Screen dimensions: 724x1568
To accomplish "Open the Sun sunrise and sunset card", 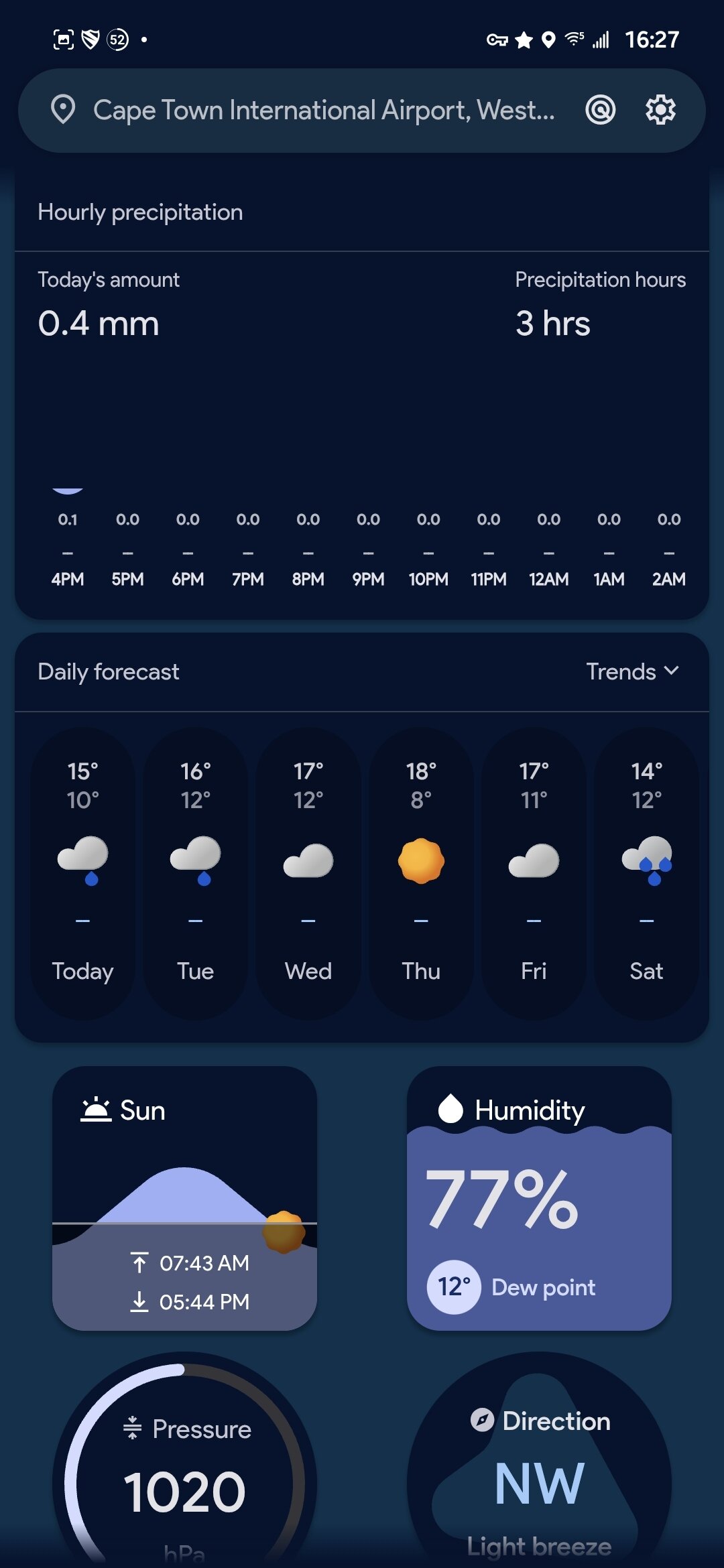I will [x=184, y=1198].
